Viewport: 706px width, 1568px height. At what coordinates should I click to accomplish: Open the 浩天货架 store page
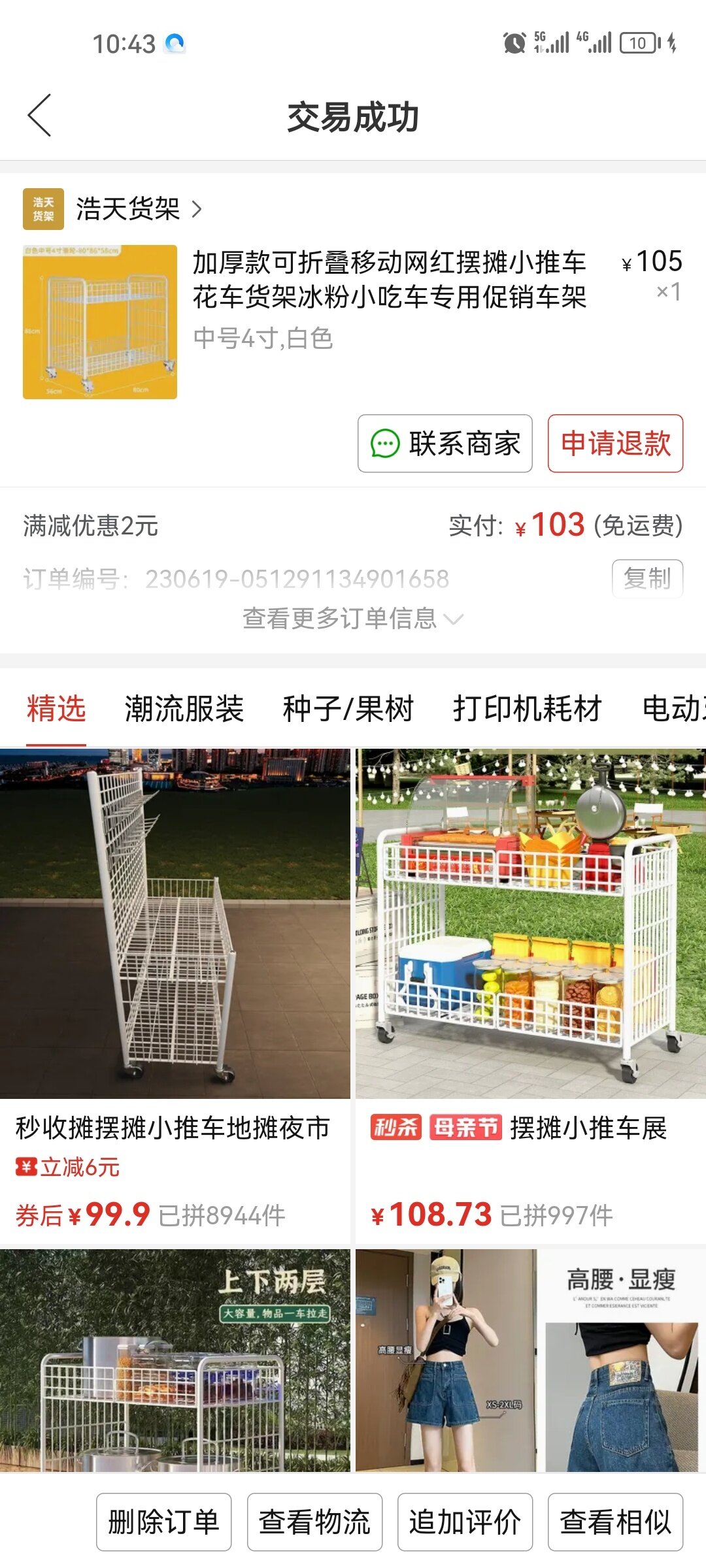[127, 209]
